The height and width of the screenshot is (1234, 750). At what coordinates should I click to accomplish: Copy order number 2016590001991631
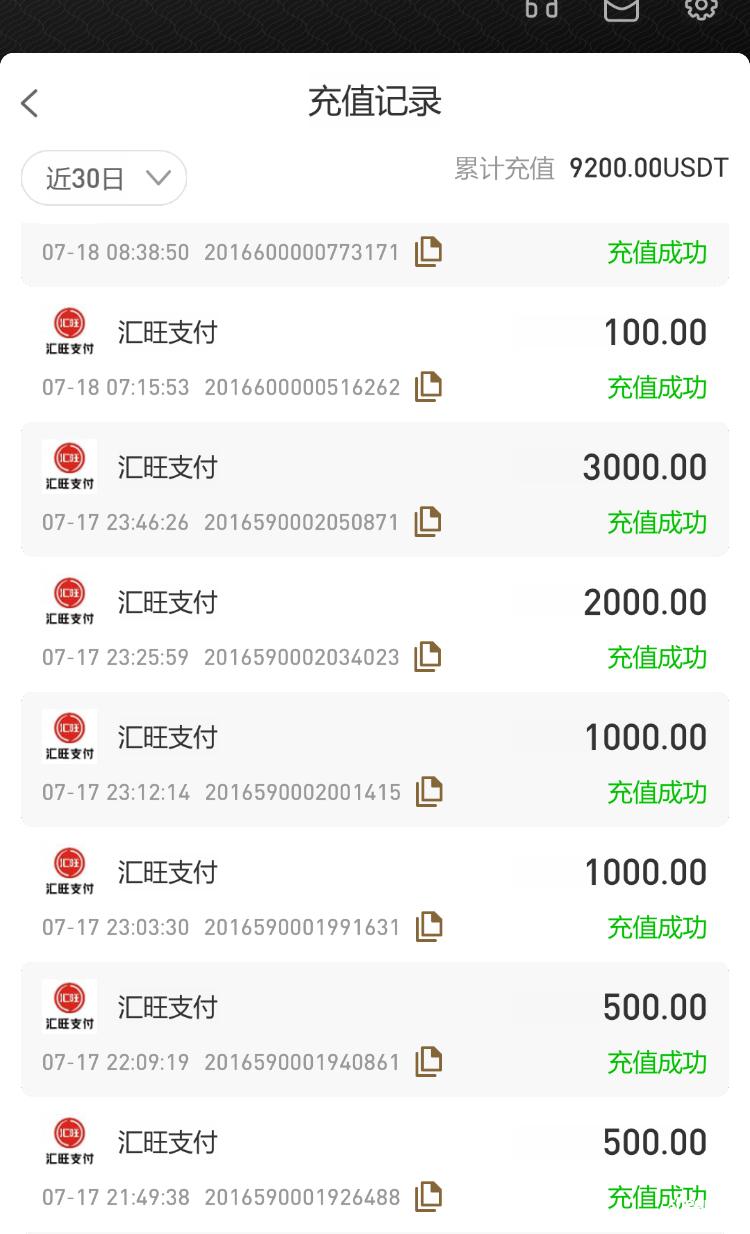click(x=429, y=926)
